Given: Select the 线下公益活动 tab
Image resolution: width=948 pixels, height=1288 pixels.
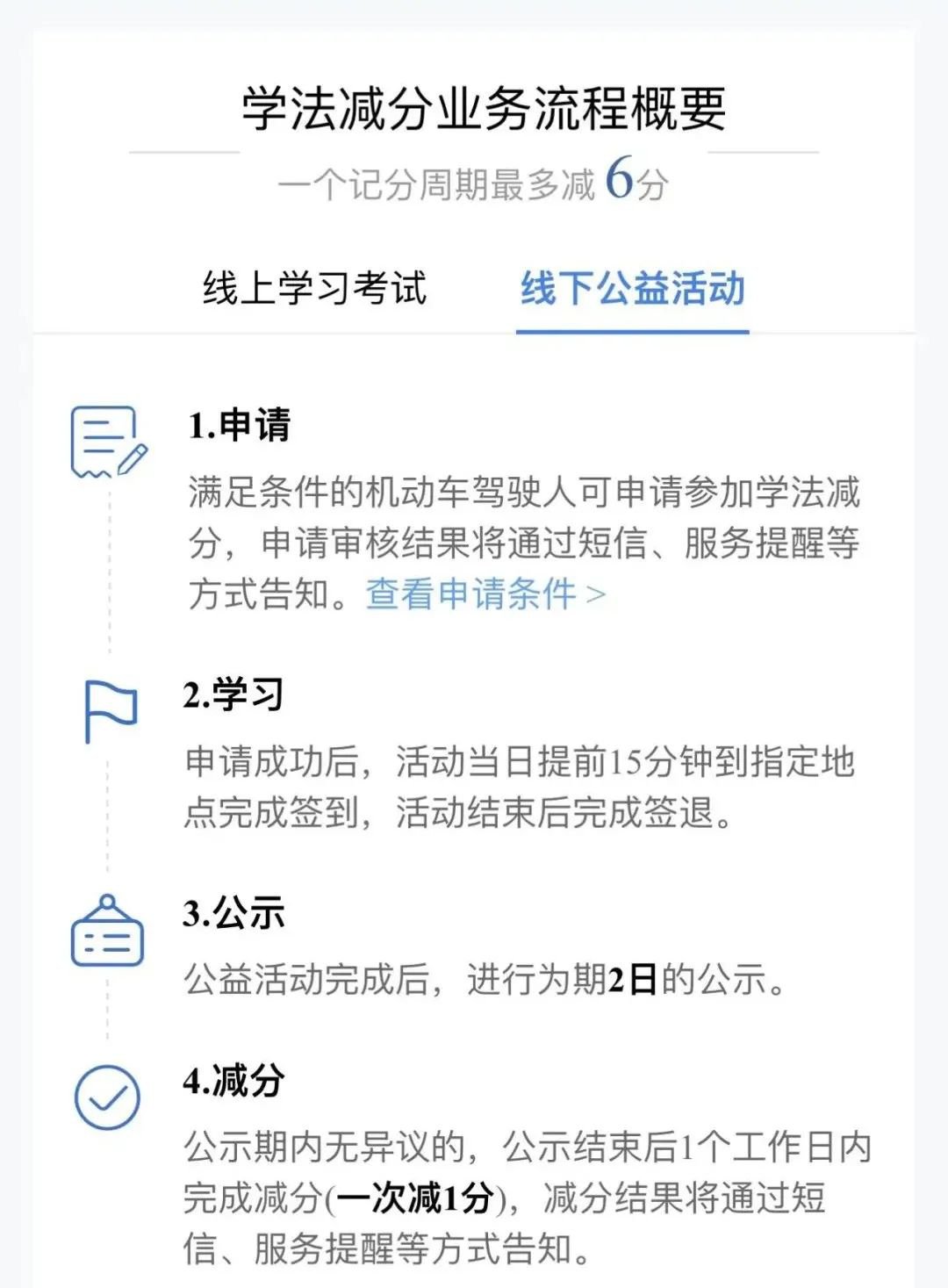Looking at the screenshot, I should click(632, 289).
